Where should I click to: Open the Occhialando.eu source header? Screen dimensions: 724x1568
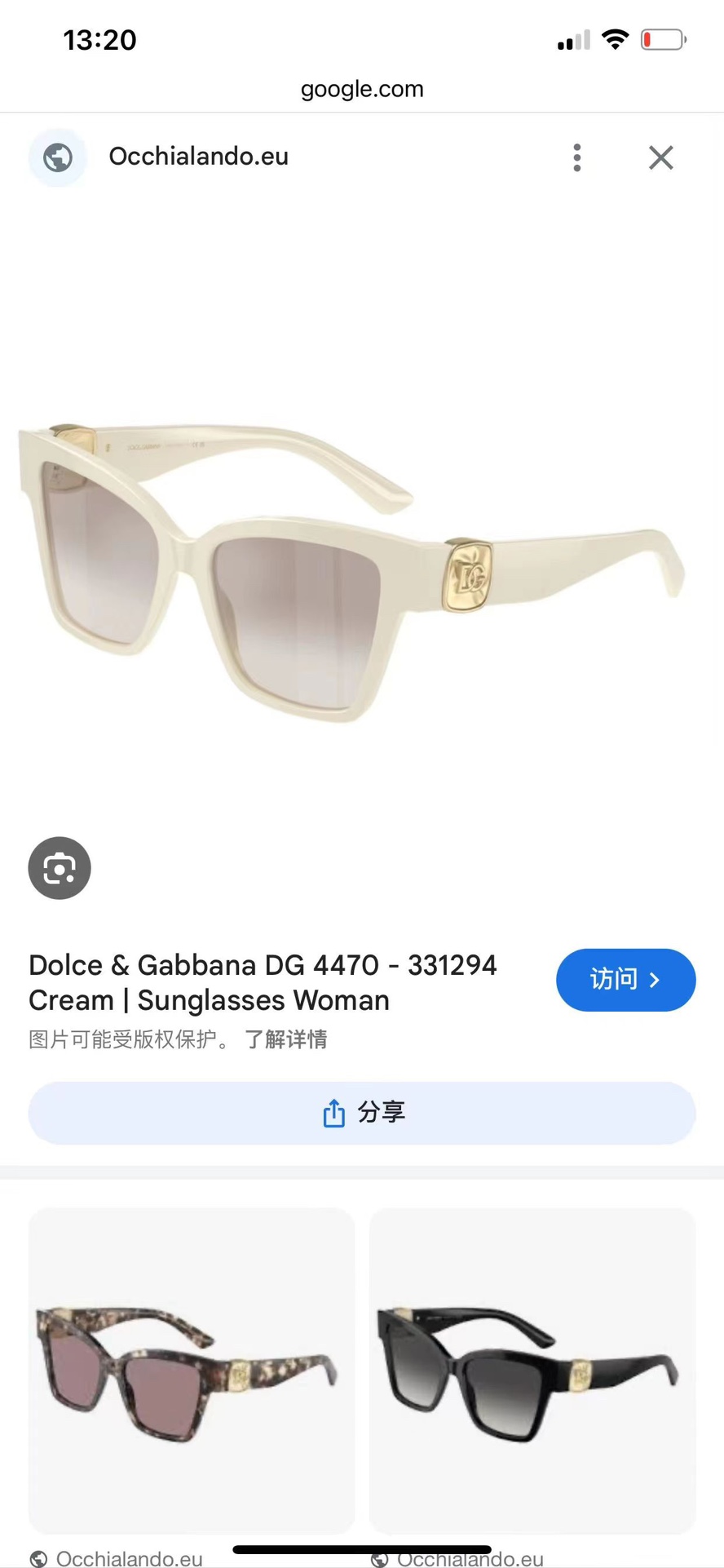click(x=198, y=157)
